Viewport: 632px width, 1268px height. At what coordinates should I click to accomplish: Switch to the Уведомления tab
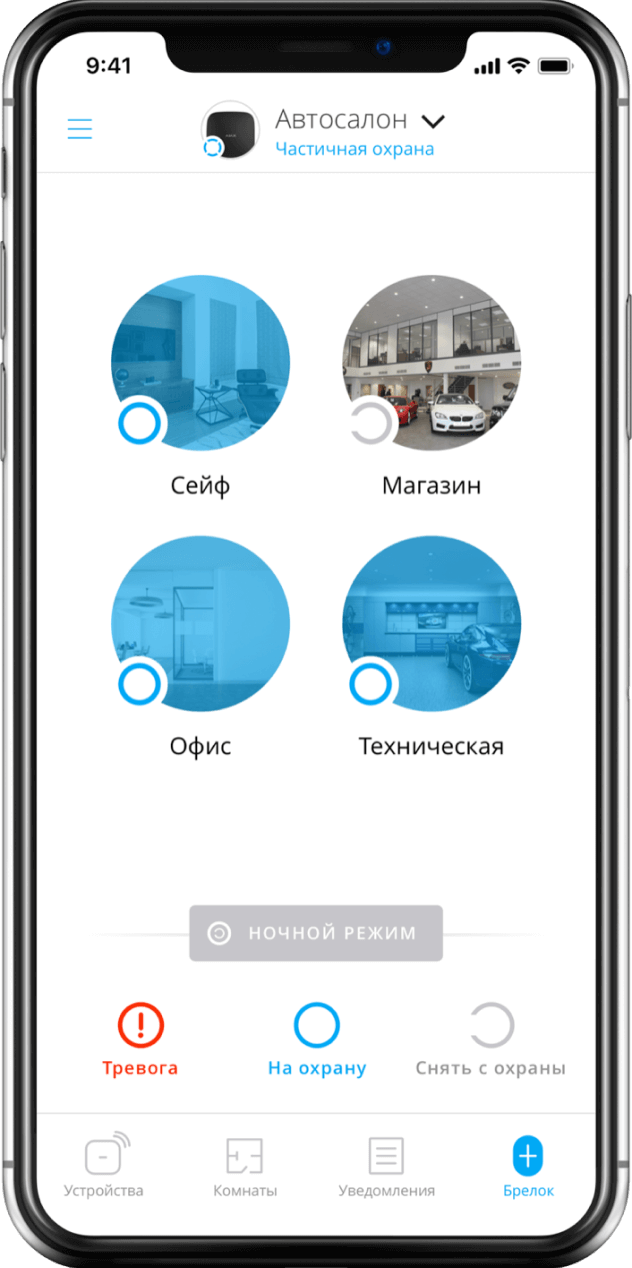pyautogui.click(x=386, y=1166)
